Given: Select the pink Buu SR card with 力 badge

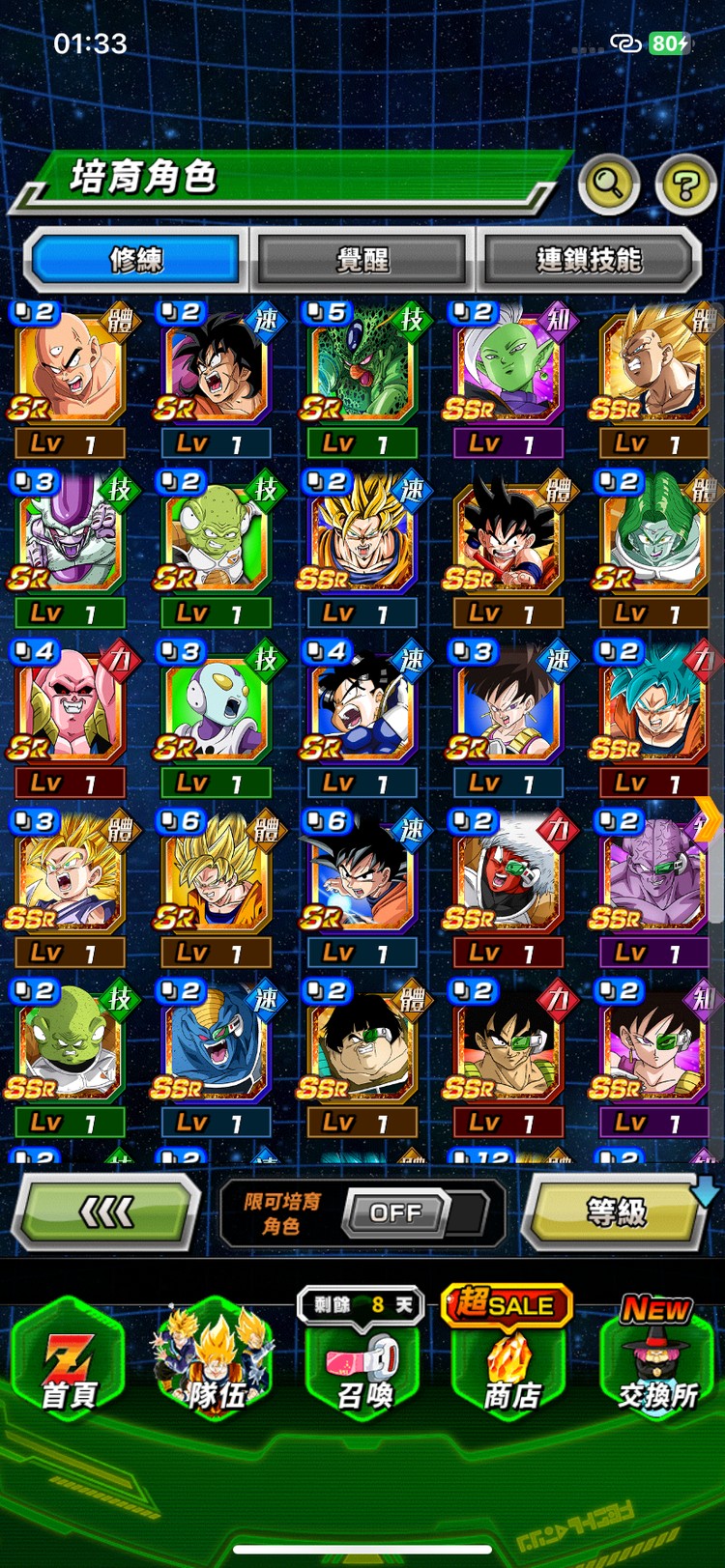Looking at the screenshot, I should coord(70,708).
